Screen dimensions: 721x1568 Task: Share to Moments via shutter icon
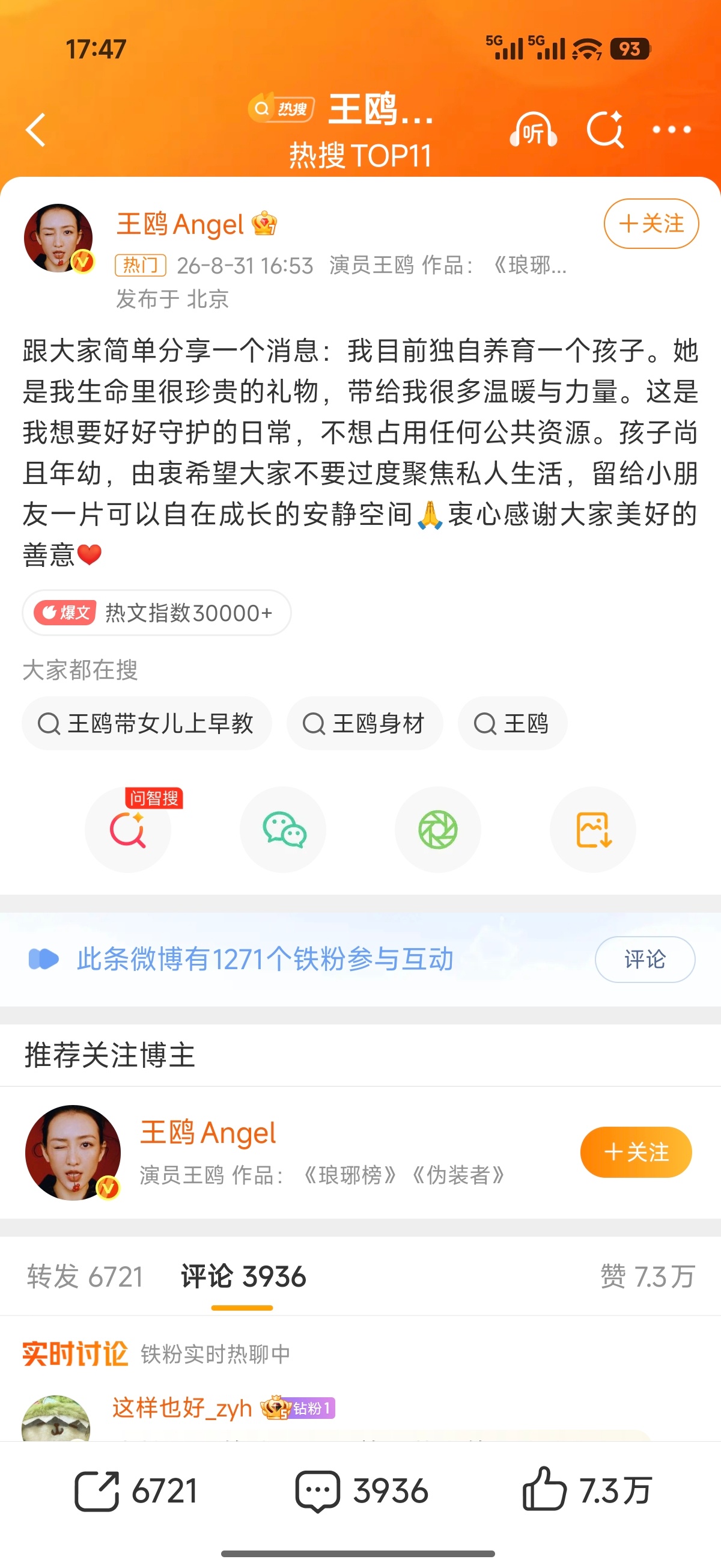pyautogui.click(x=438, y=829)
